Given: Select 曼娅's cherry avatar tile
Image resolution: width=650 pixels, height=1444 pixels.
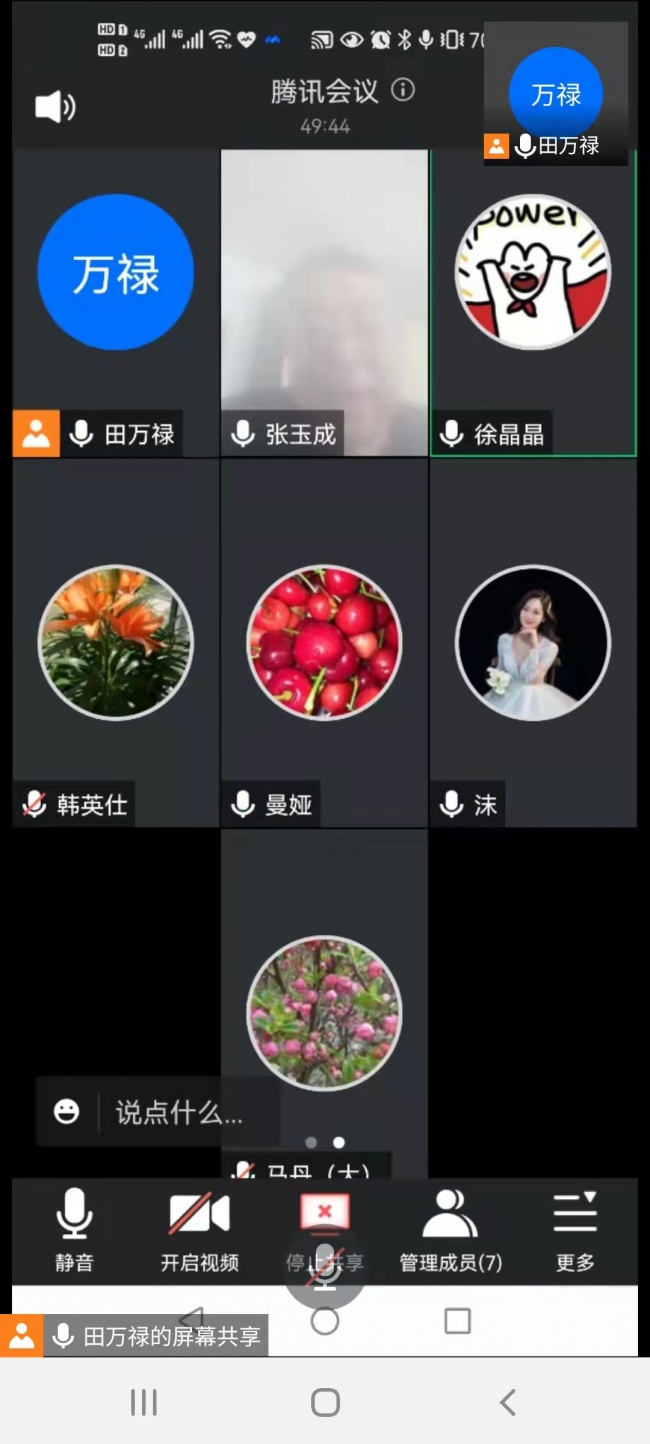Looking at the screenshot, I should [x=324, y=643].
